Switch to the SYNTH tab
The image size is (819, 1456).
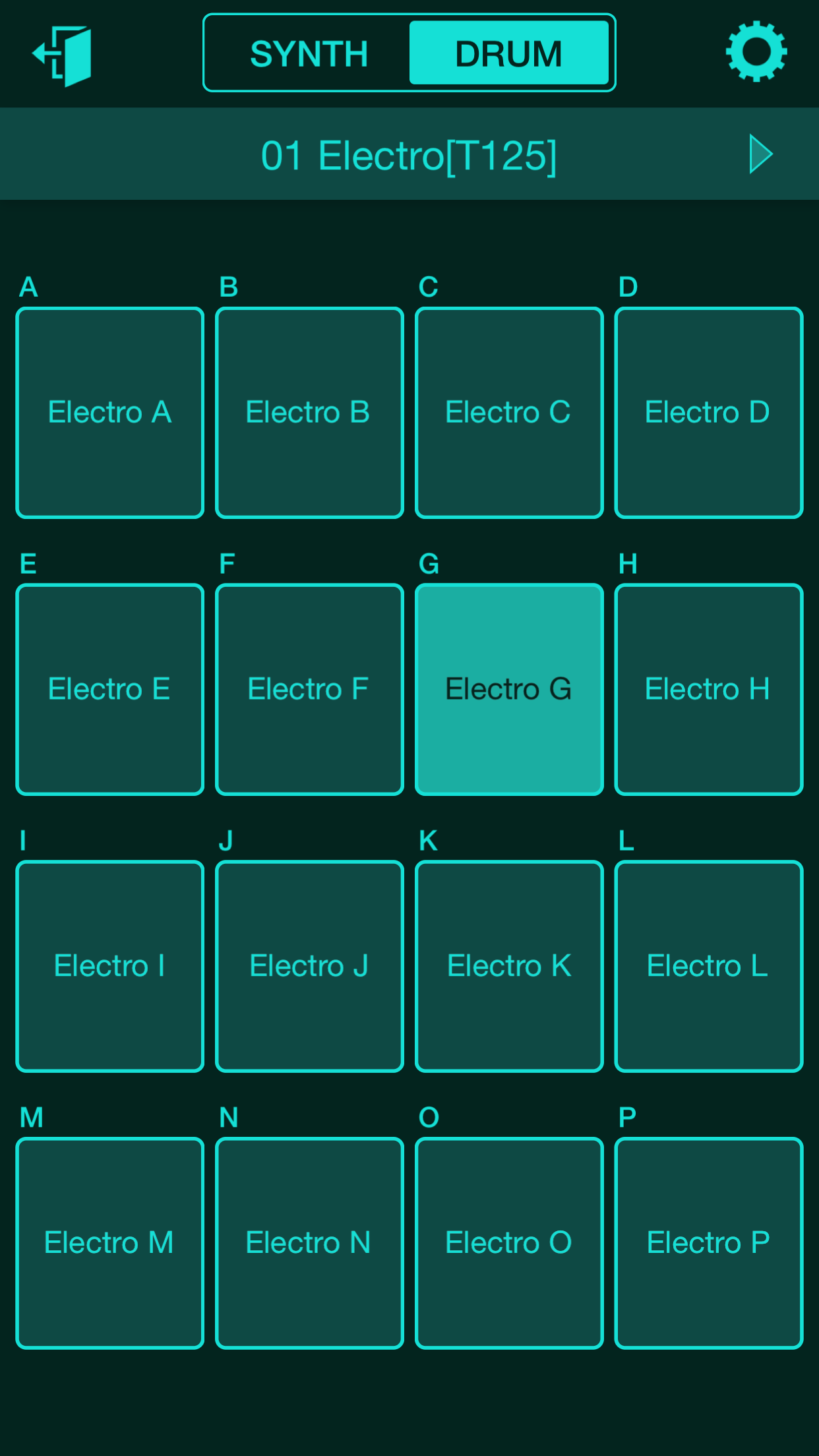[x=309, y=53]
